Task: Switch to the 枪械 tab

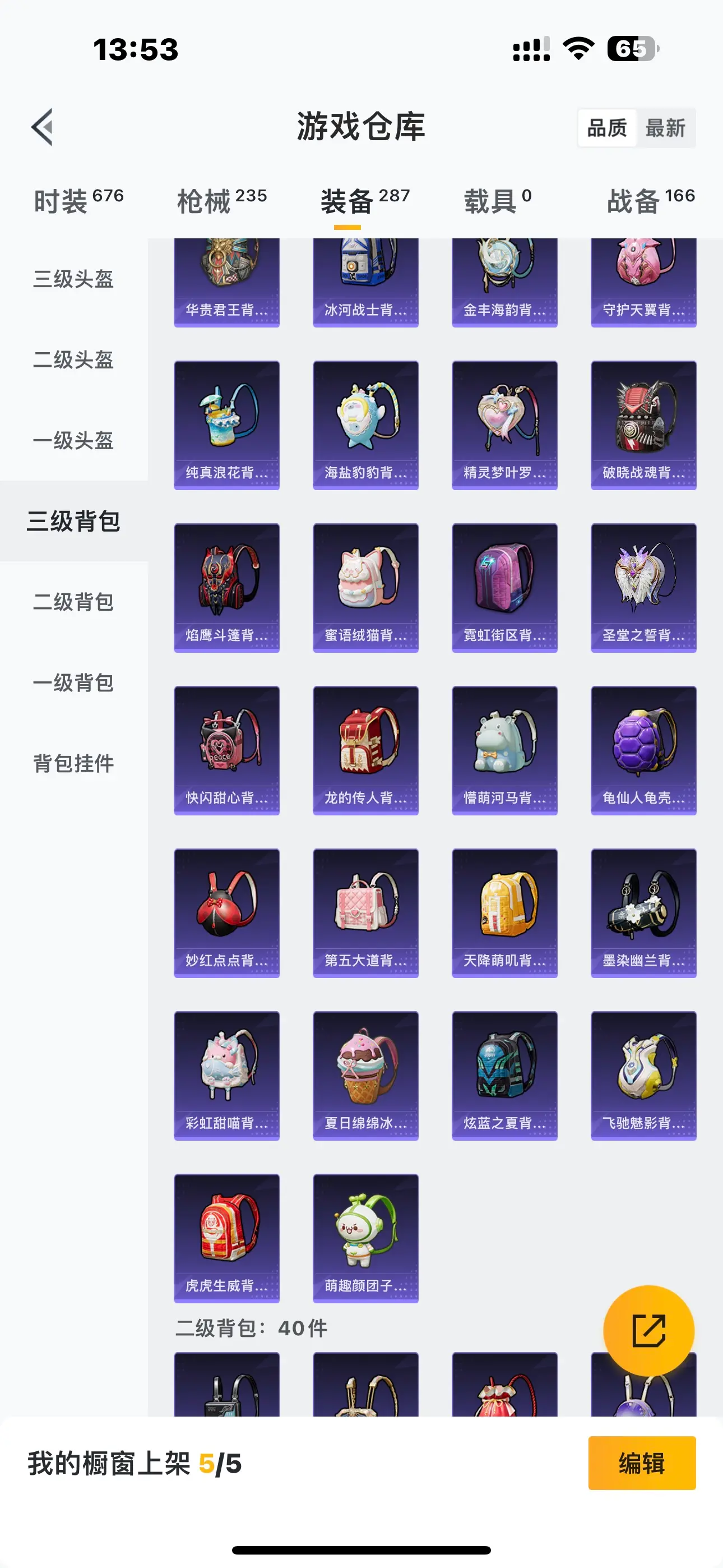Action: (x=221, y=201)
